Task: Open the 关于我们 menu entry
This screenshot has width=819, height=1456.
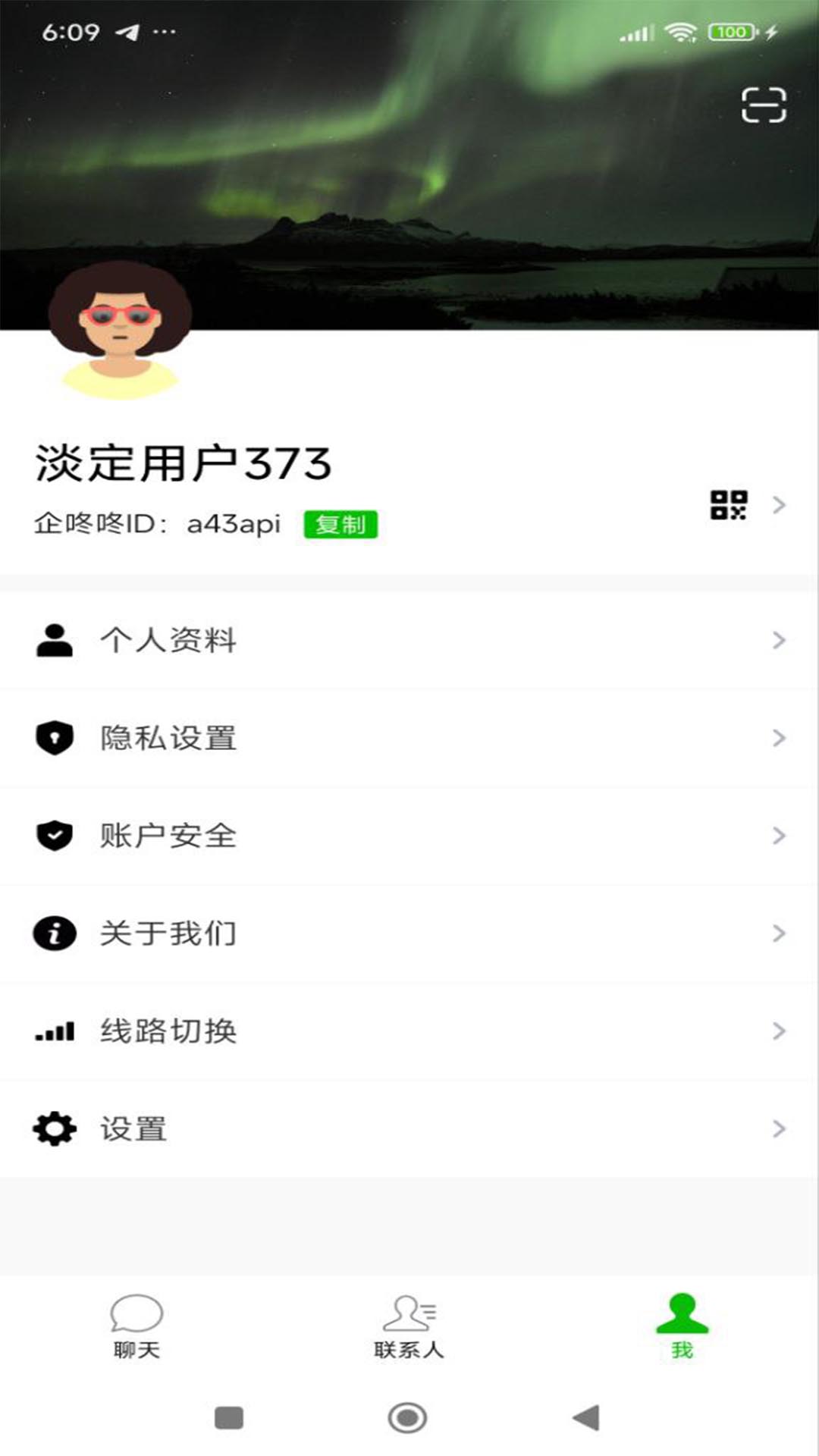Action: click(167, 934)
